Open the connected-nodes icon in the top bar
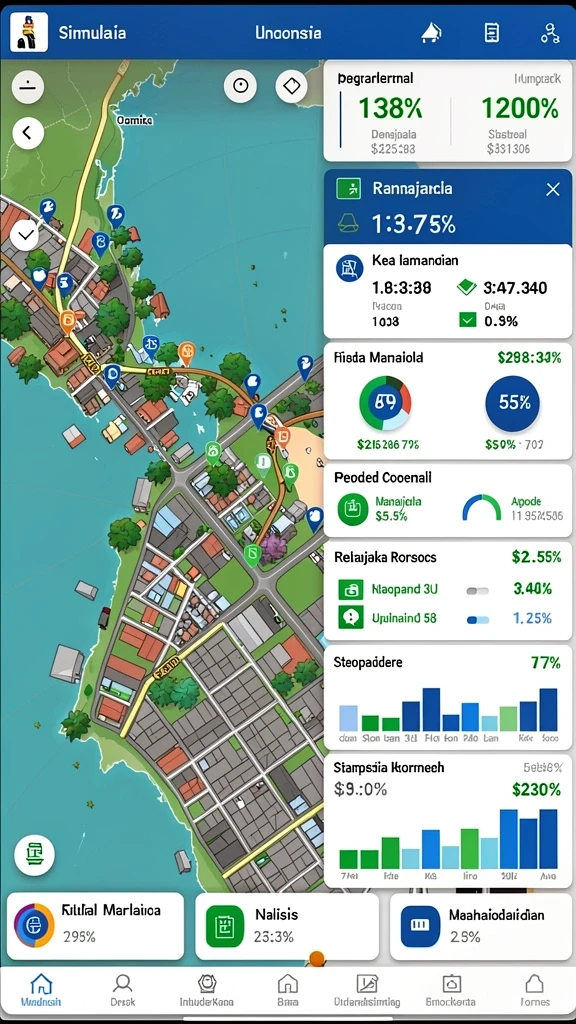 pyautogui.click(x=550, y=33)
